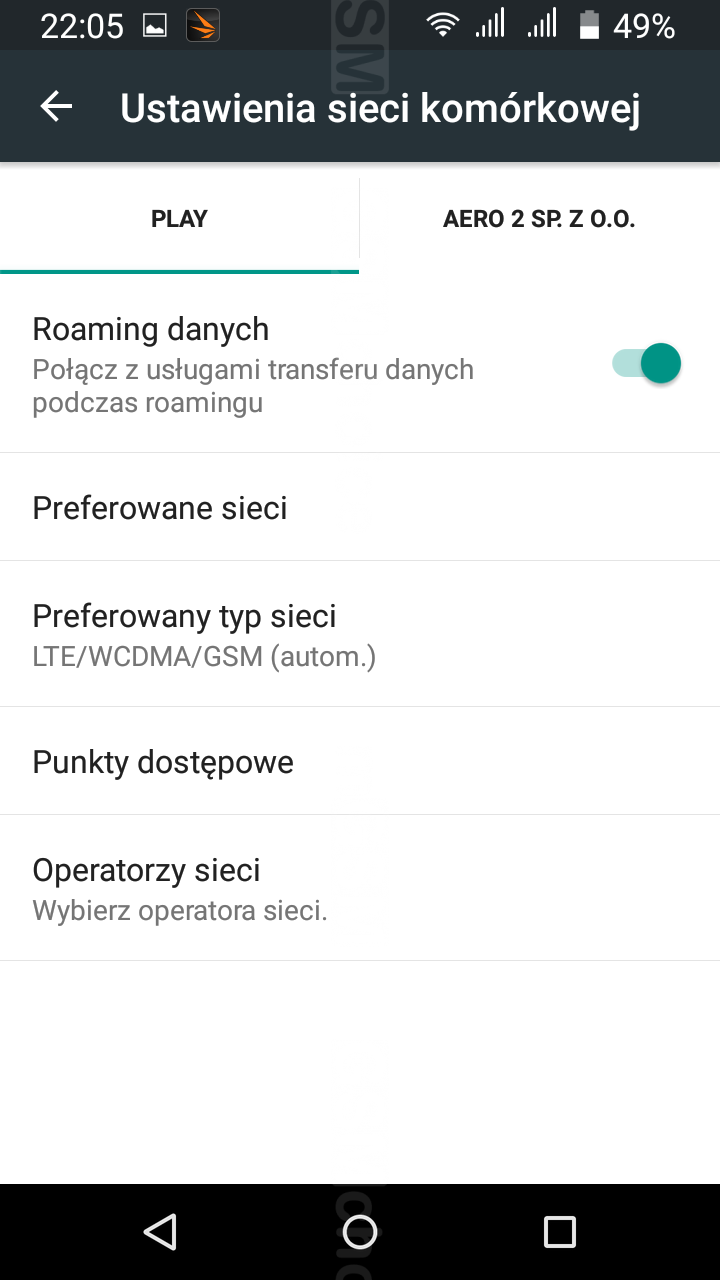Go back using the app bar arrow
720x1280 pixels.
tap(56, 107)
